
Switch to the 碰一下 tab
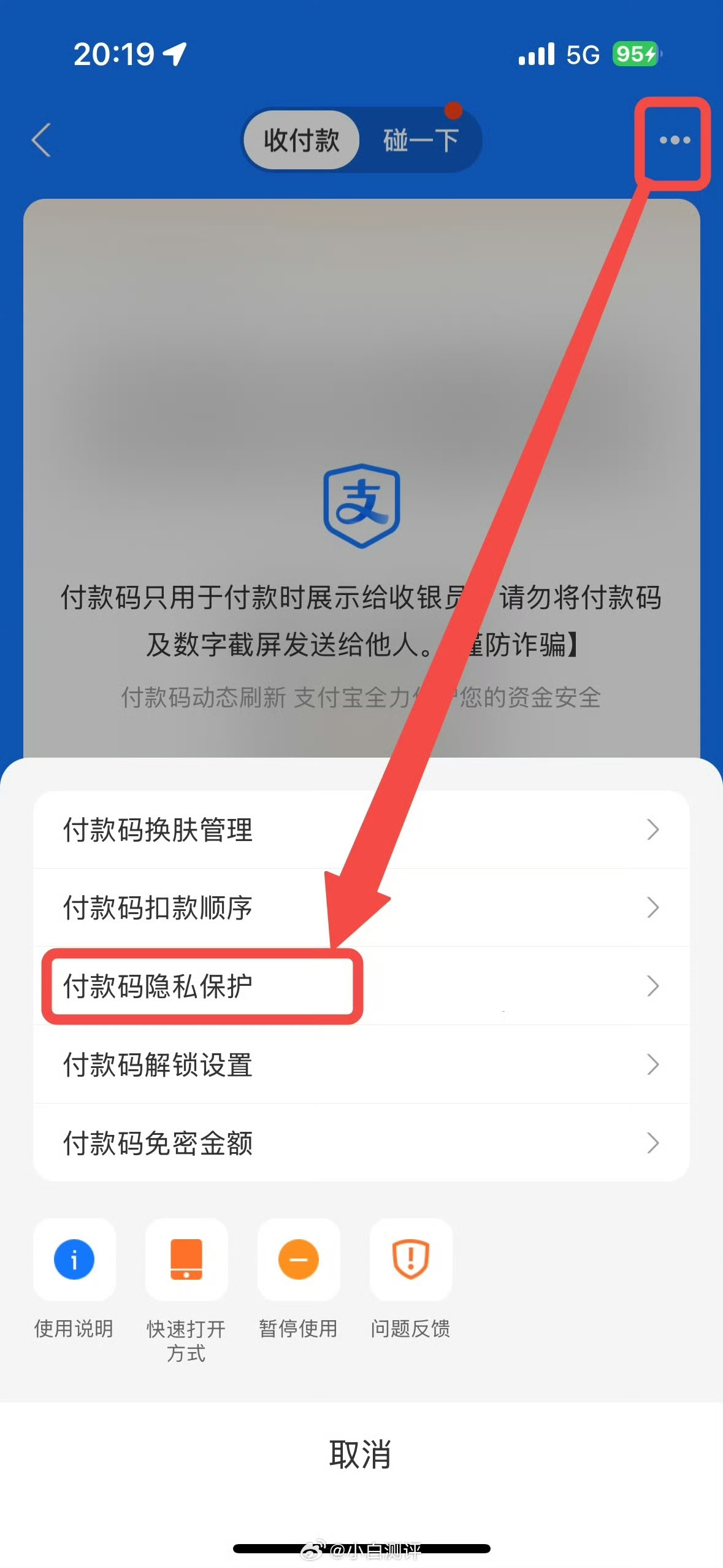[421, 140]
